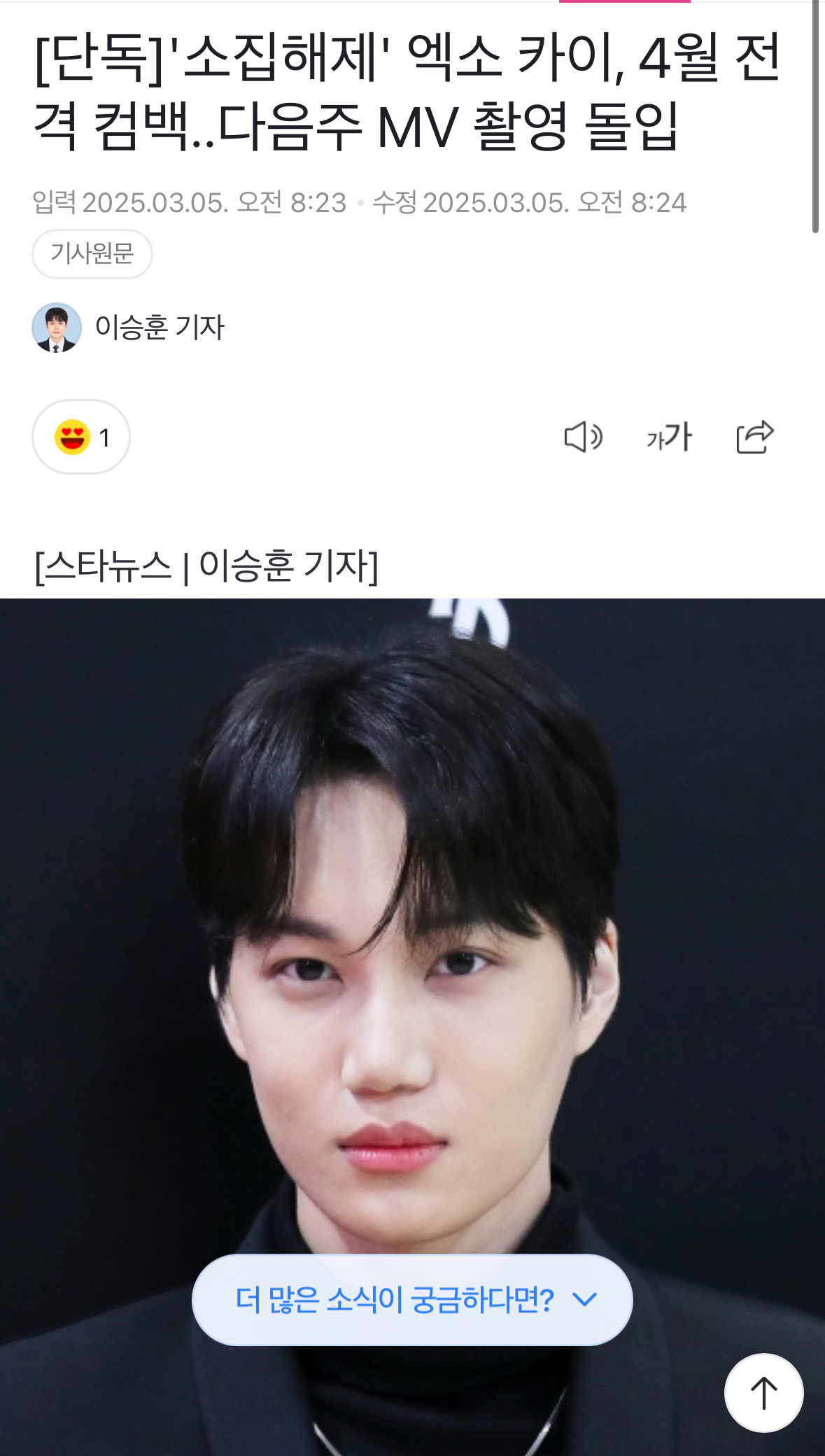
Task: Open the original article via 기사원문
Action: tap(92, 253)
